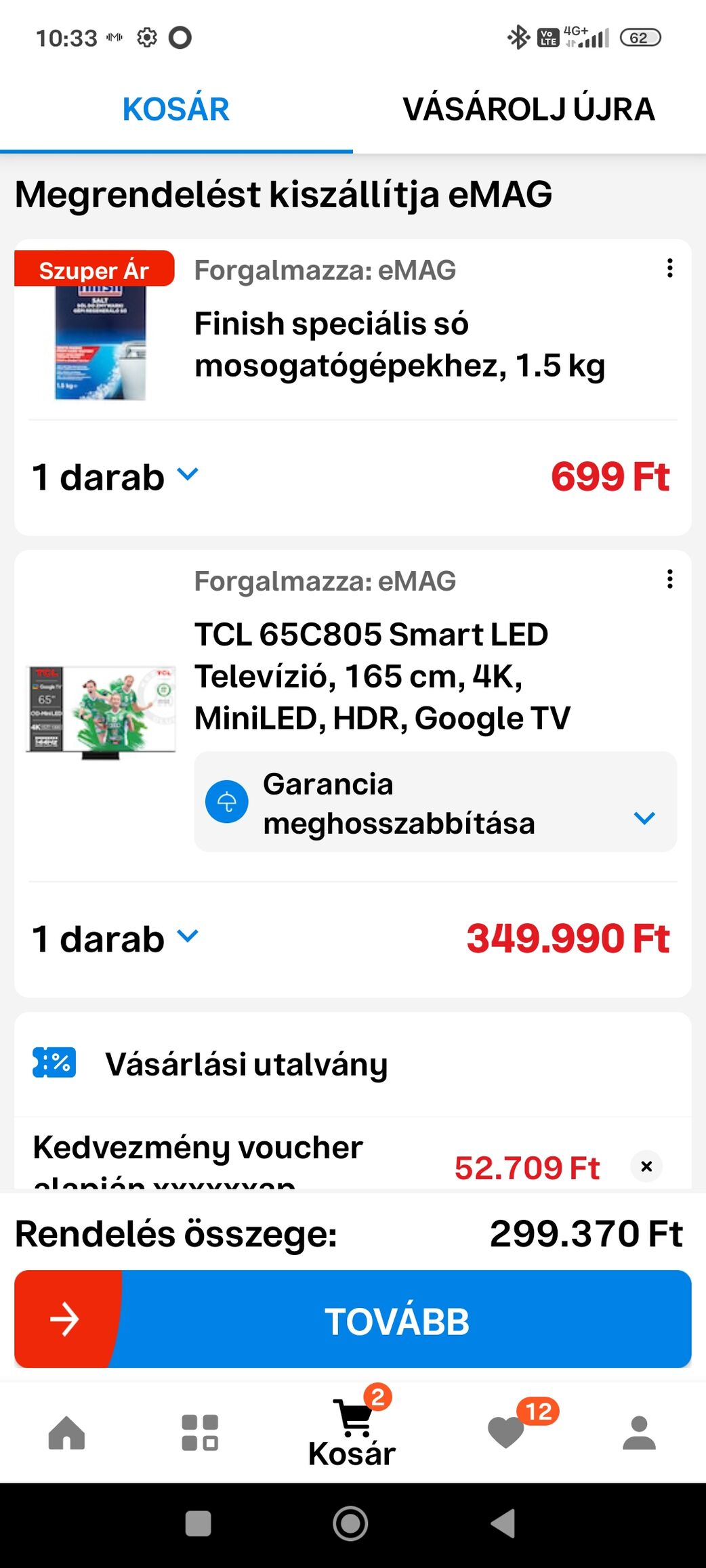Image resolution: width=706 pixels, height=1568 pixels.
Task: View the TCL 65C805 Smart LED product
Action: pos(383,676)
